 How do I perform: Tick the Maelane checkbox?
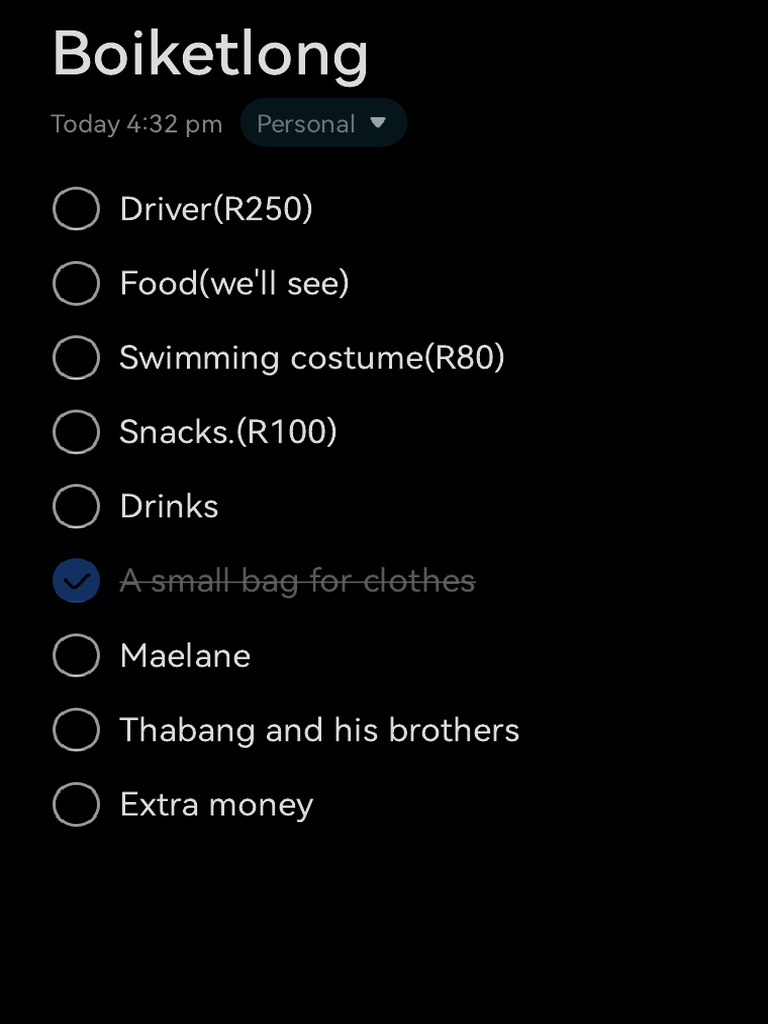click(x=76, y=656)
